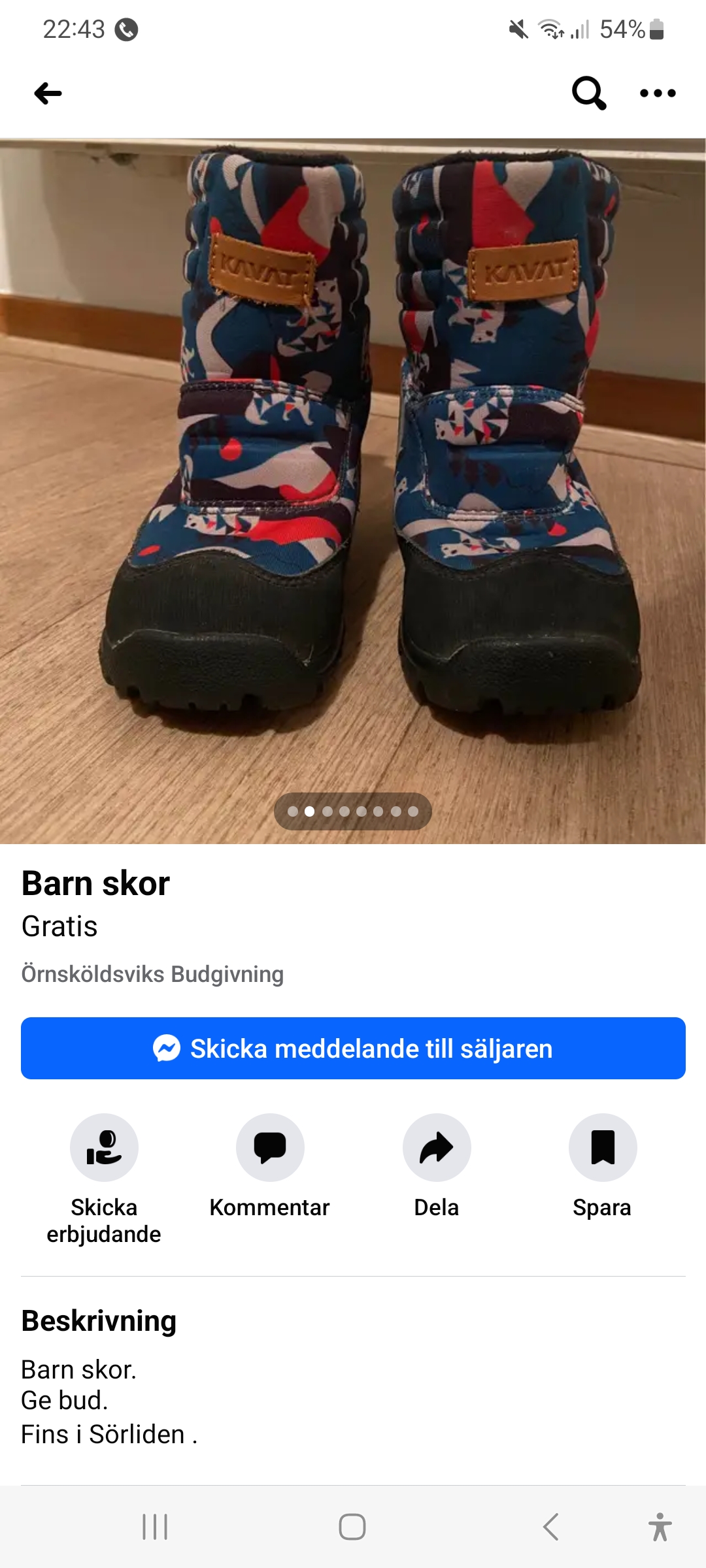Open the system recent apps button
The width and height of the screenshot is (706, 1568).
click(x=155, y=1527)
